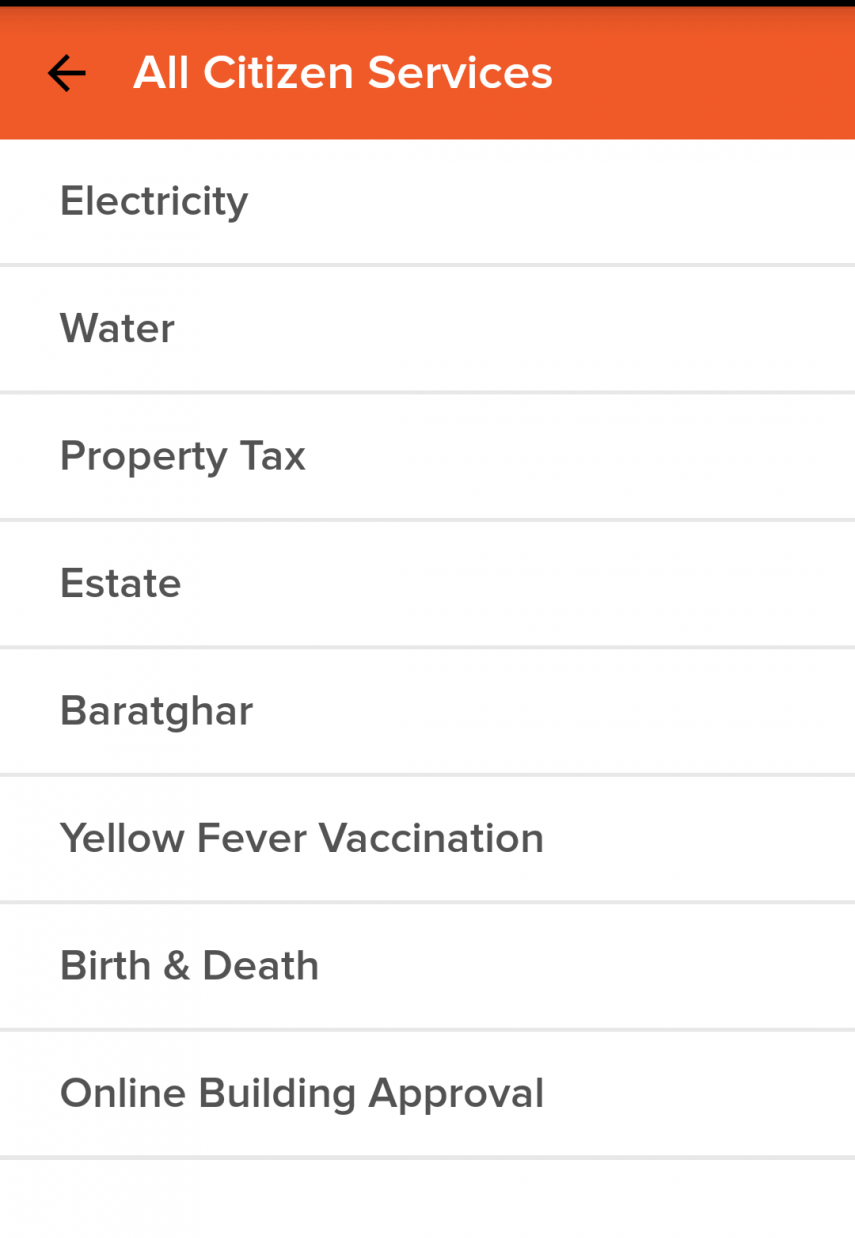Select Yellow Fever Vaccination
This screenshot has height=1238, width=855.
(302, 838)
